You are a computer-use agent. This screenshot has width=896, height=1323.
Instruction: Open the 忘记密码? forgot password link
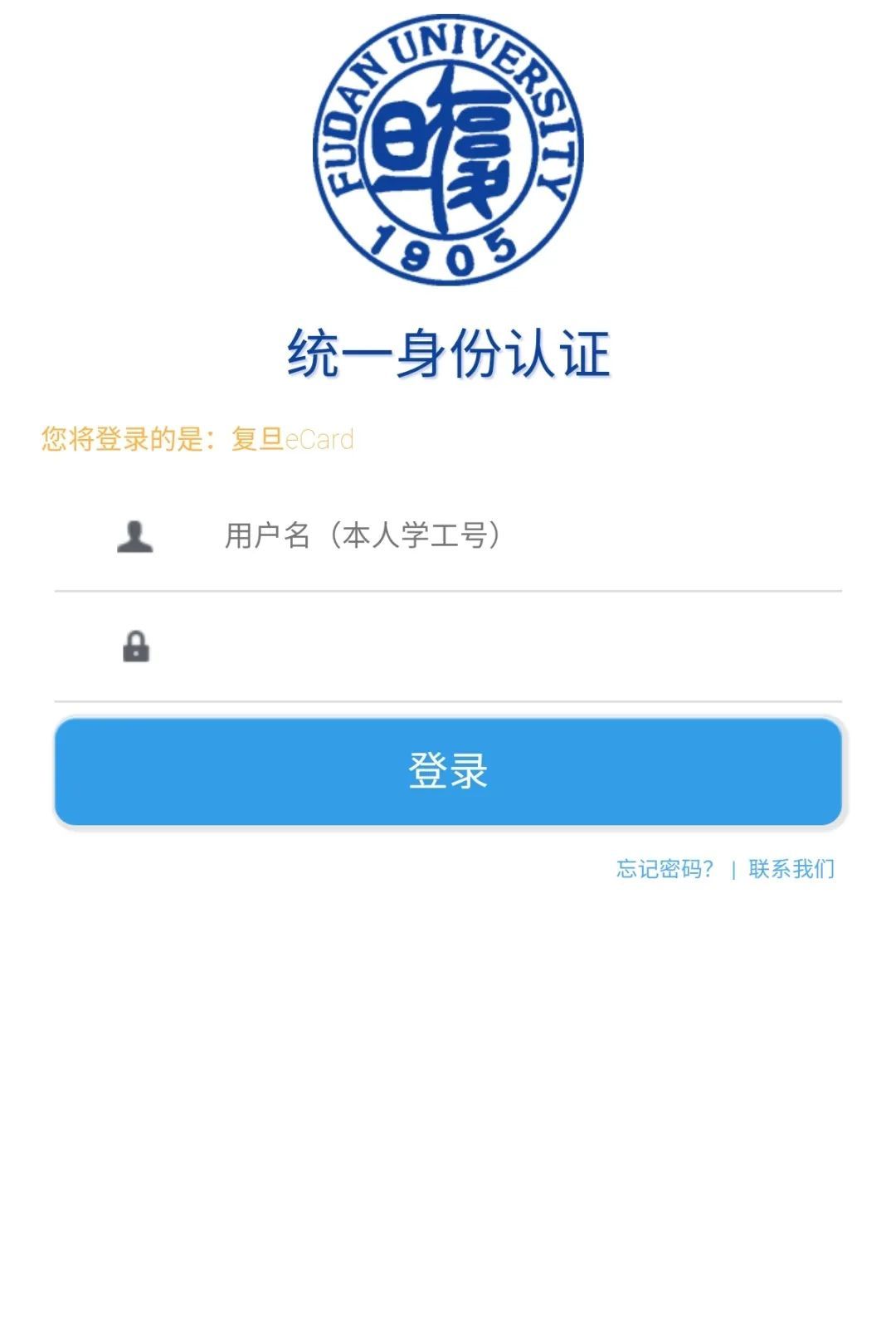pos(665,869)
